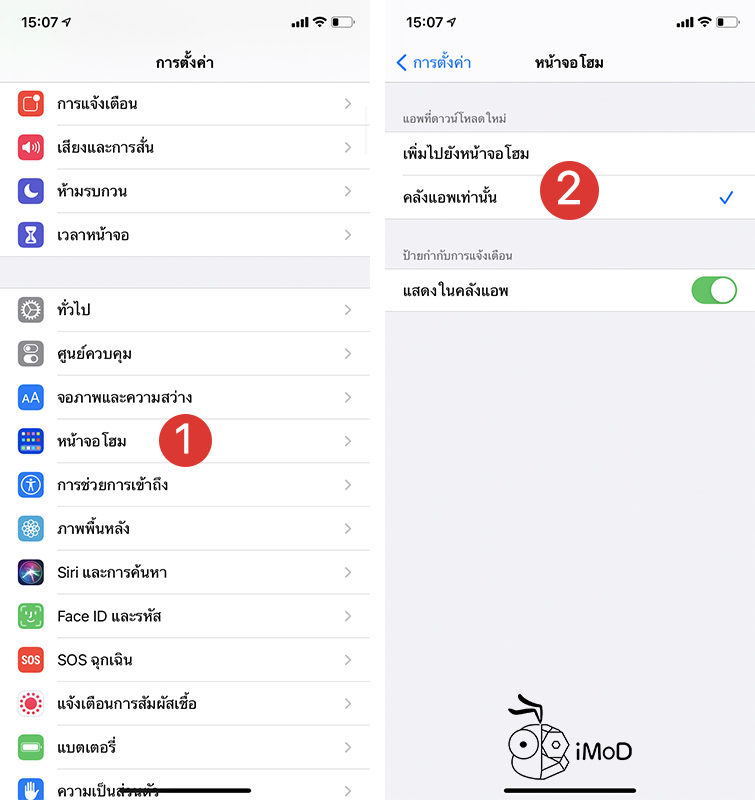
Task: Open จอภาพและความสว่าง settings
Action: pos(185,398)
